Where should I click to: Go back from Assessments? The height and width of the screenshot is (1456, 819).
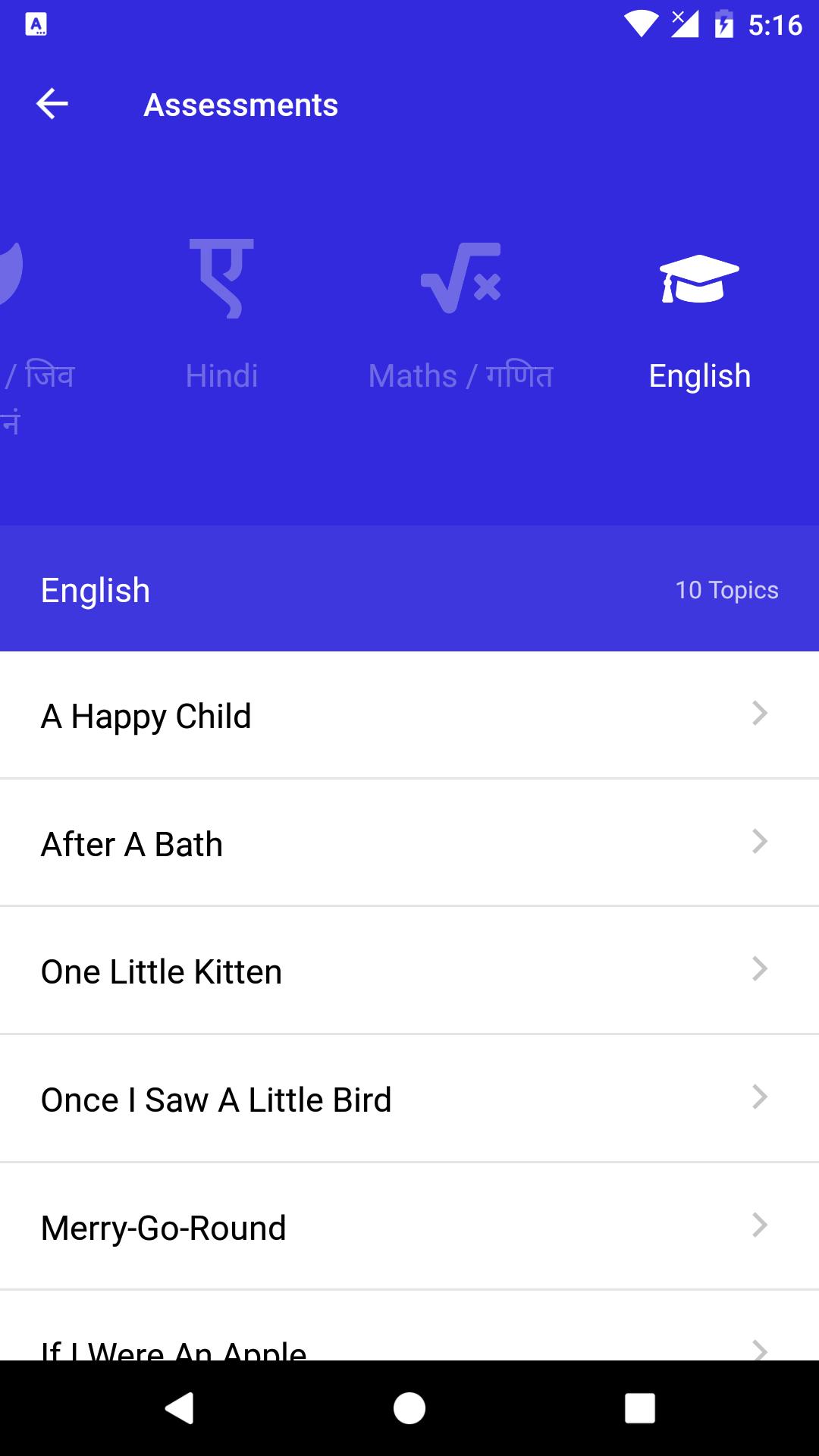[52, 105]
